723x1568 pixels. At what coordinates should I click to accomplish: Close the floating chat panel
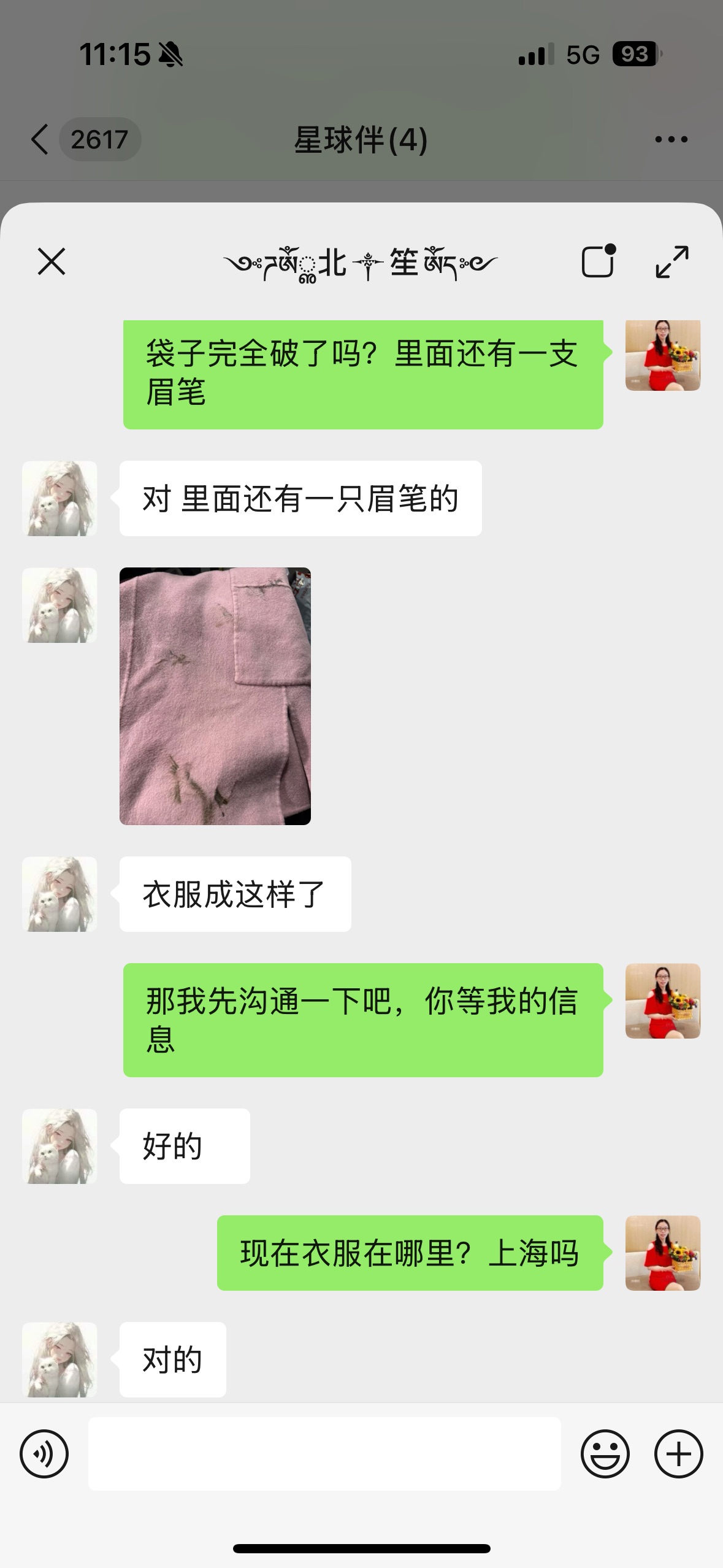point(52,262)
